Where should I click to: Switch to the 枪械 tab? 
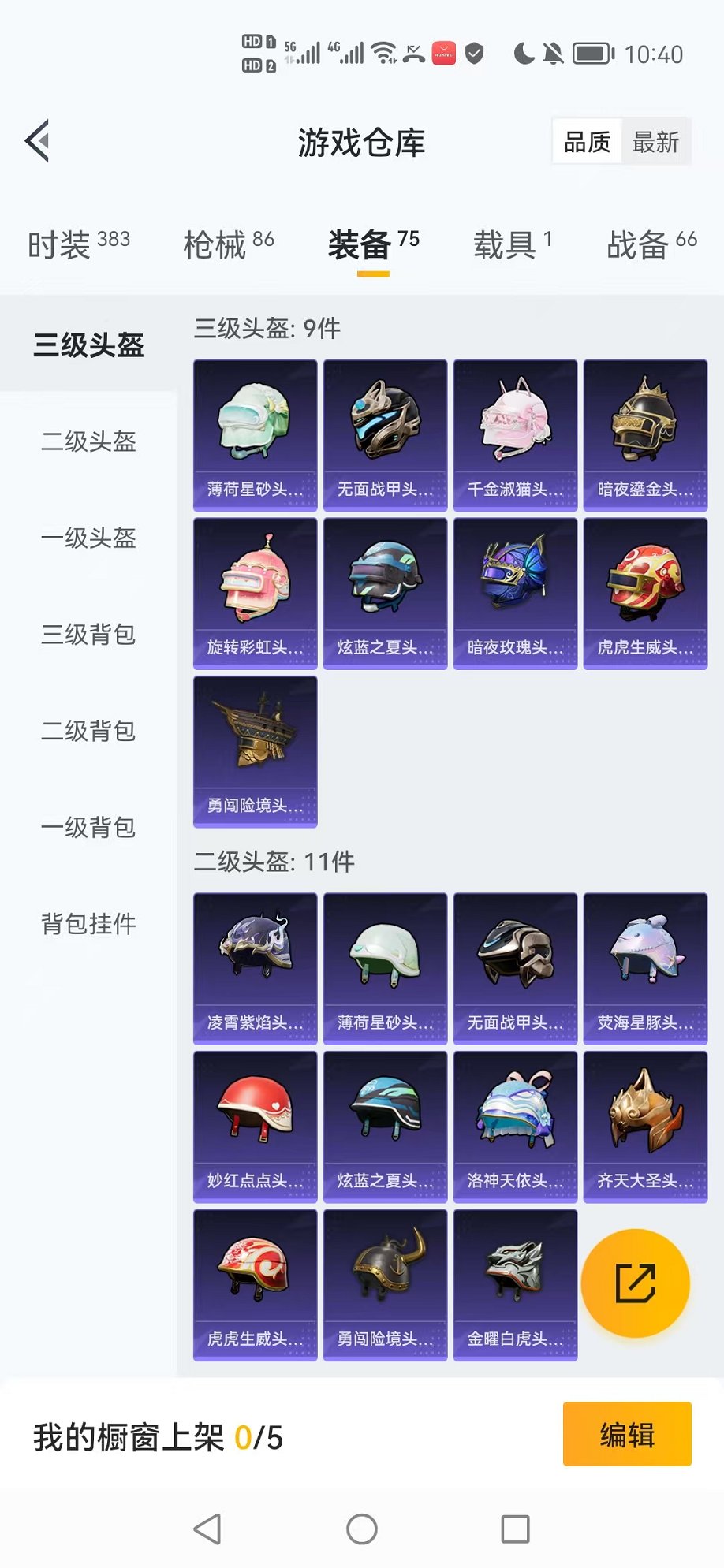pos(228,244)
